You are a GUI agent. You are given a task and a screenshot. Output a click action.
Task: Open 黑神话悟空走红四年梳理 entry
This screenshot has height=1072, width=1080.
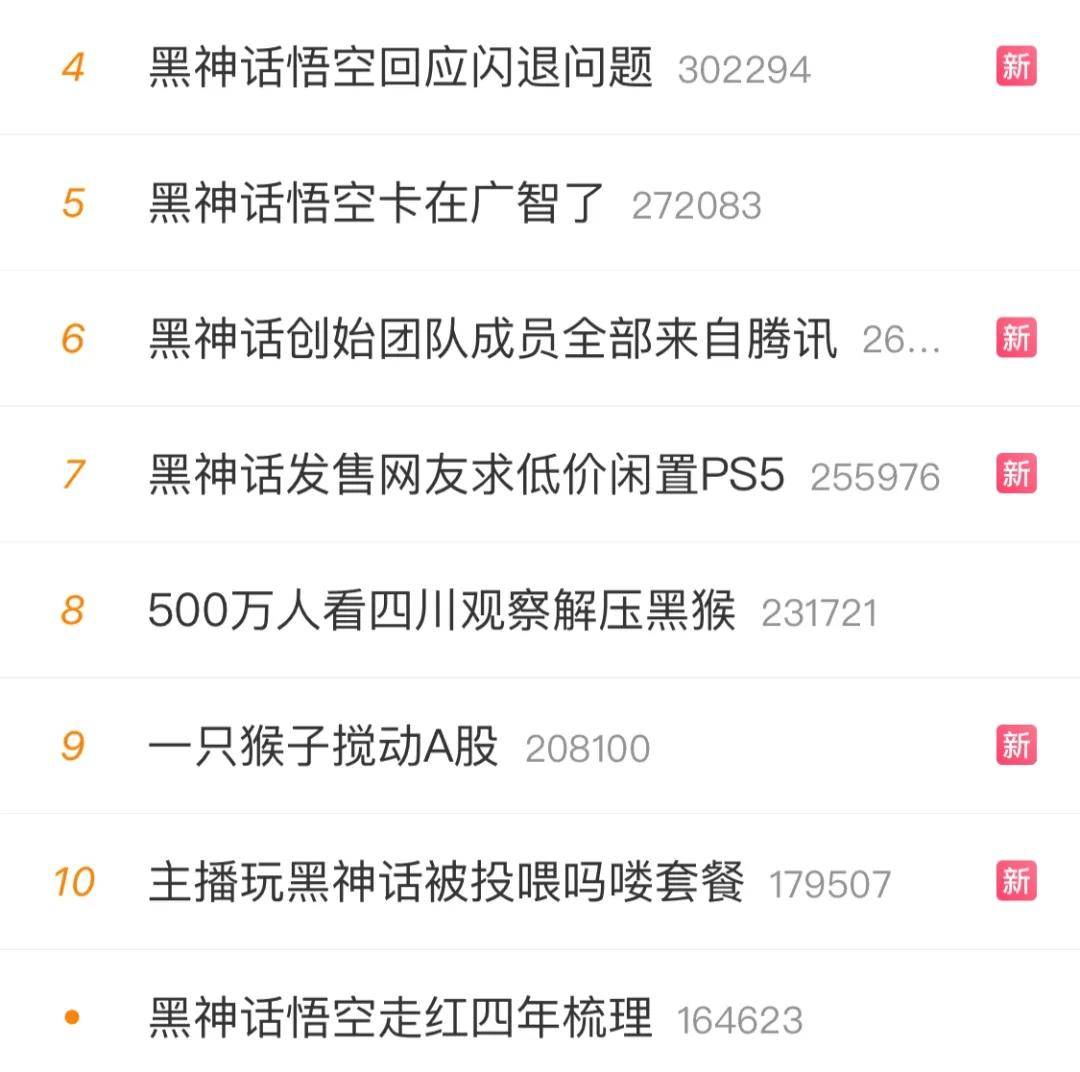[400, 1018]
